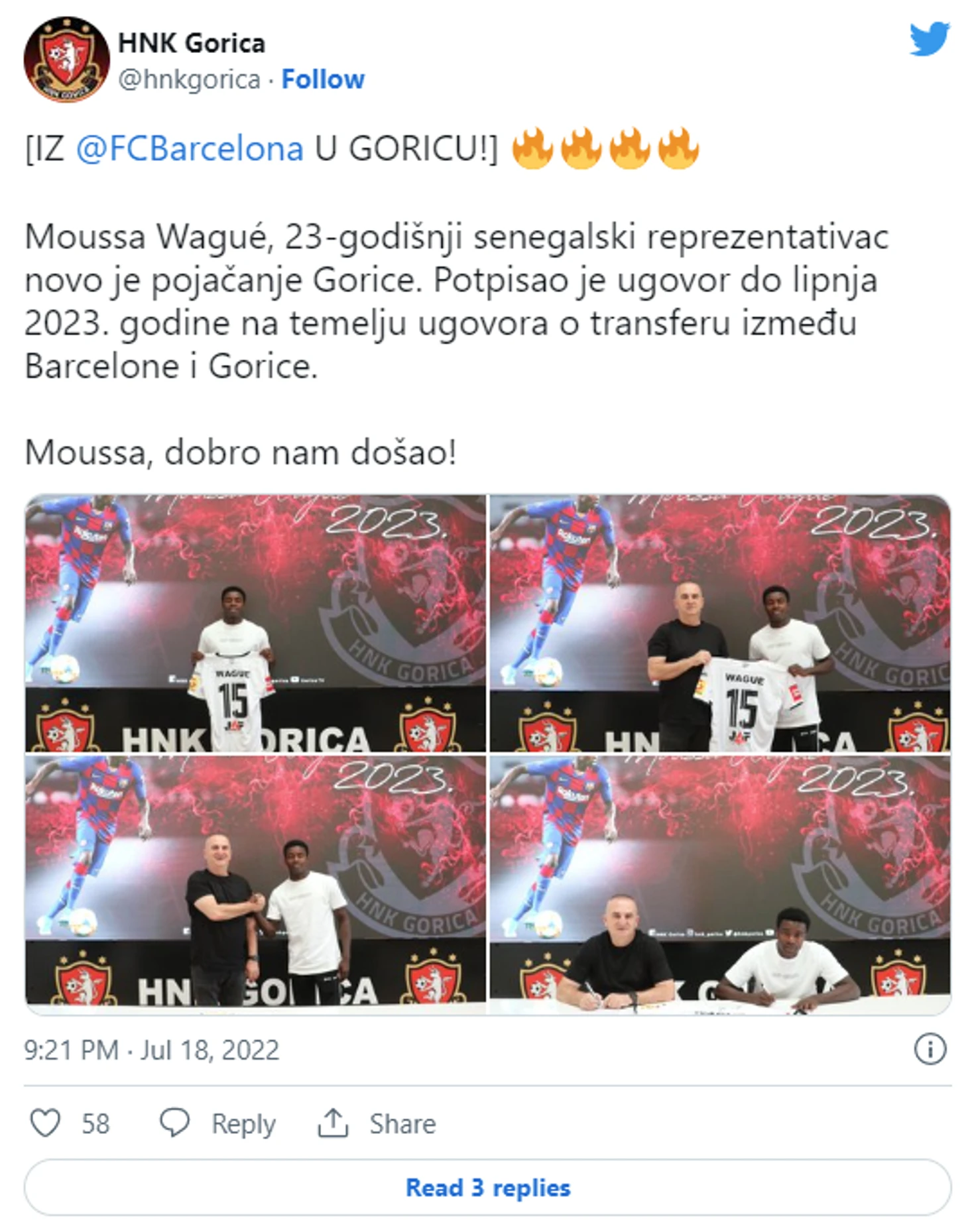Image resolution: width=968 pixels, height=1232 pixels.
Task: Open the handshake photo
Action: coord(255,884)
